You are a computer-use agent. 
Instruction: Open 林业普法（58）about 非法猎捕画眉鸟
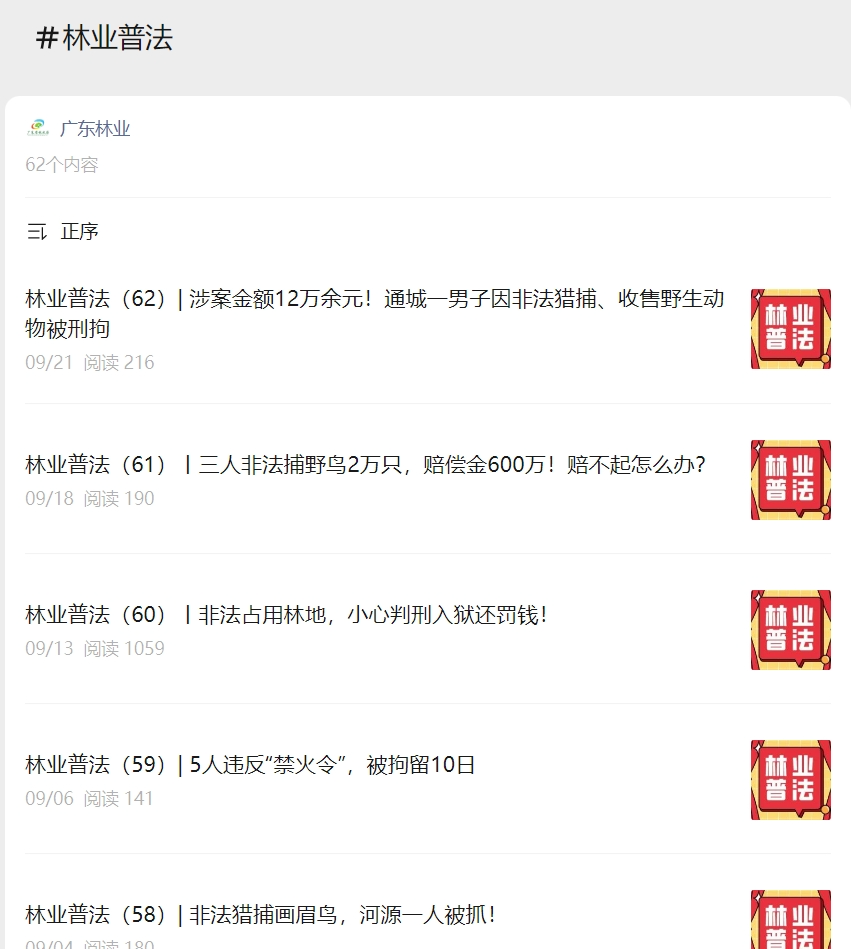[261, 914]
